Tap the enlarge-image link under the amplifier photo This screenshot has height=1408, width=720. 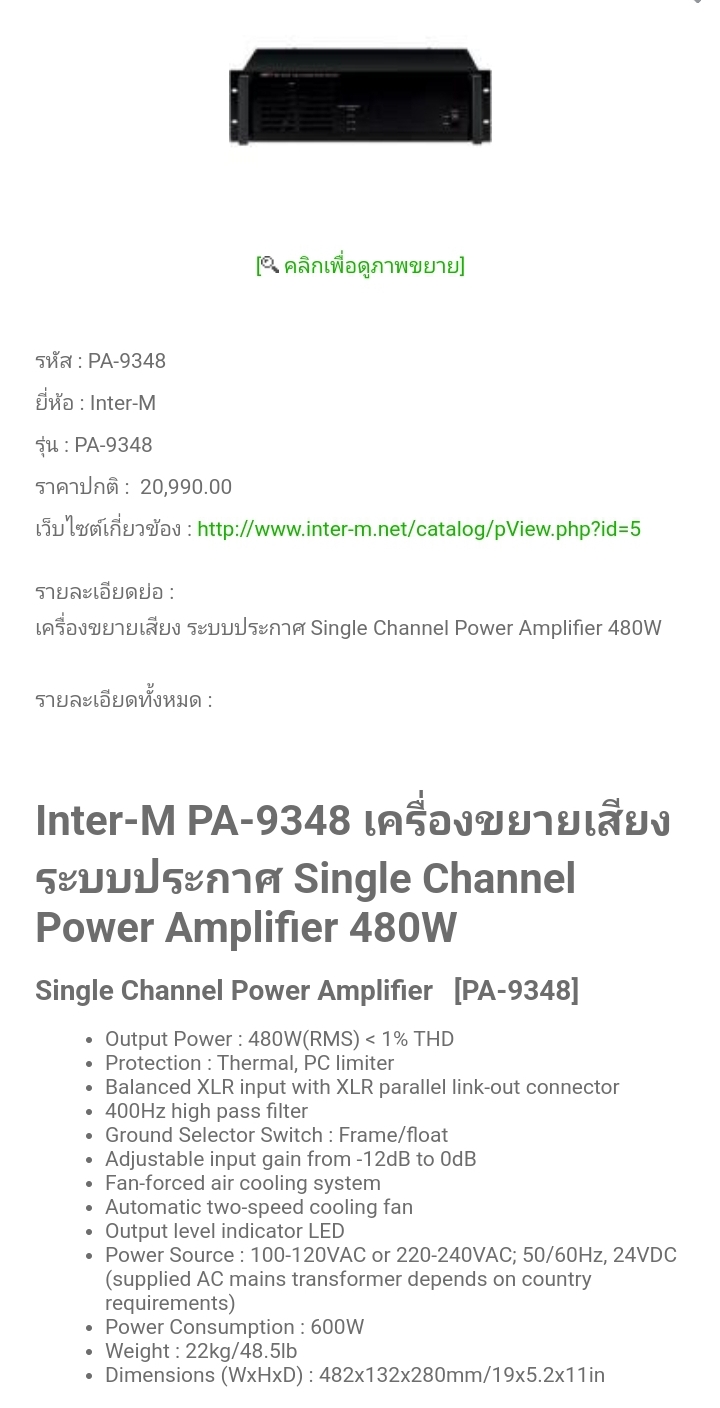pyautogui.click(x=361, y=266)
